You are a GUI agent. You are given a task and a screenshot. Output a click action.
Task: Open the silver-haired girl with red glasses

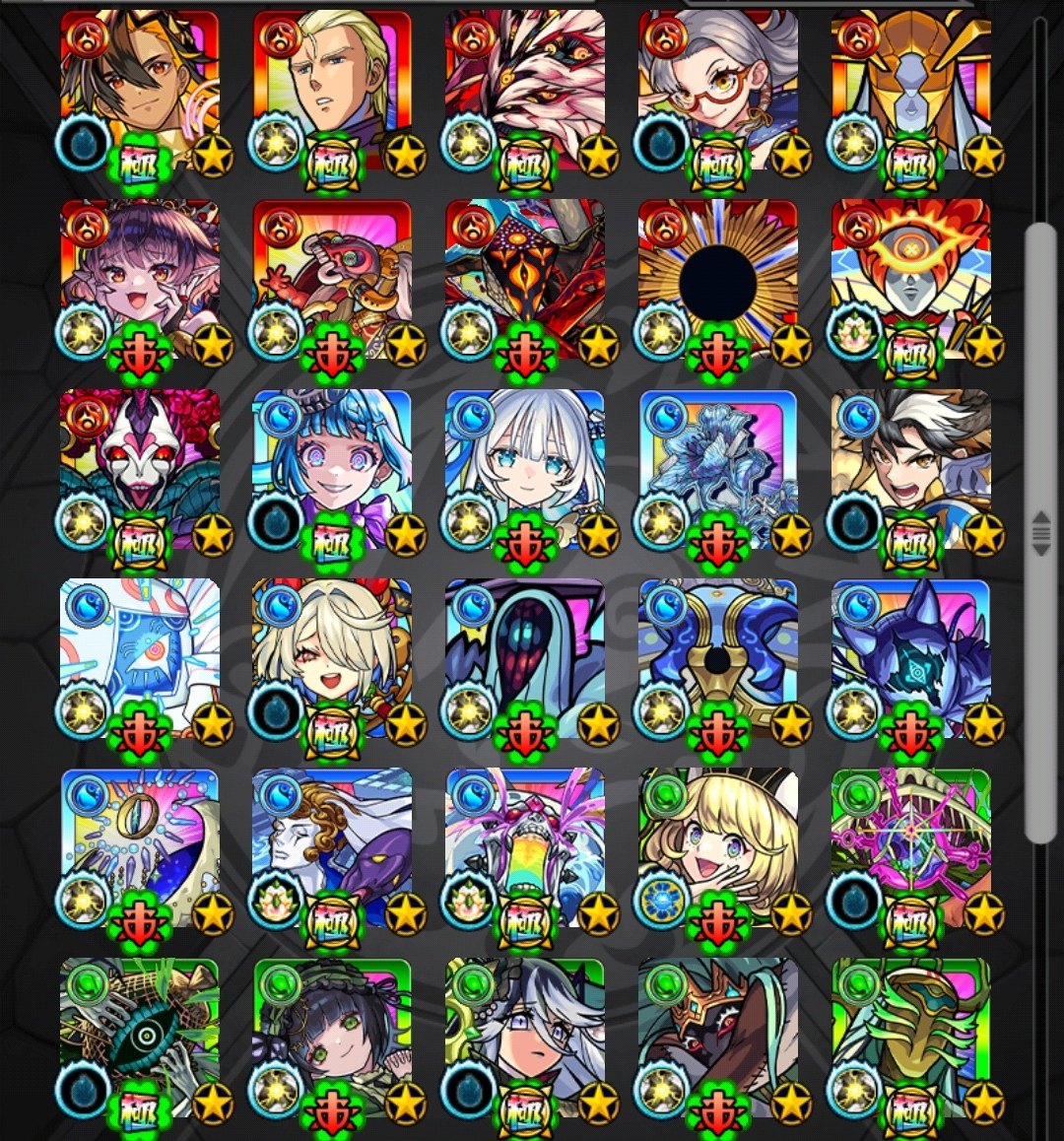click(x=717, y=89)
